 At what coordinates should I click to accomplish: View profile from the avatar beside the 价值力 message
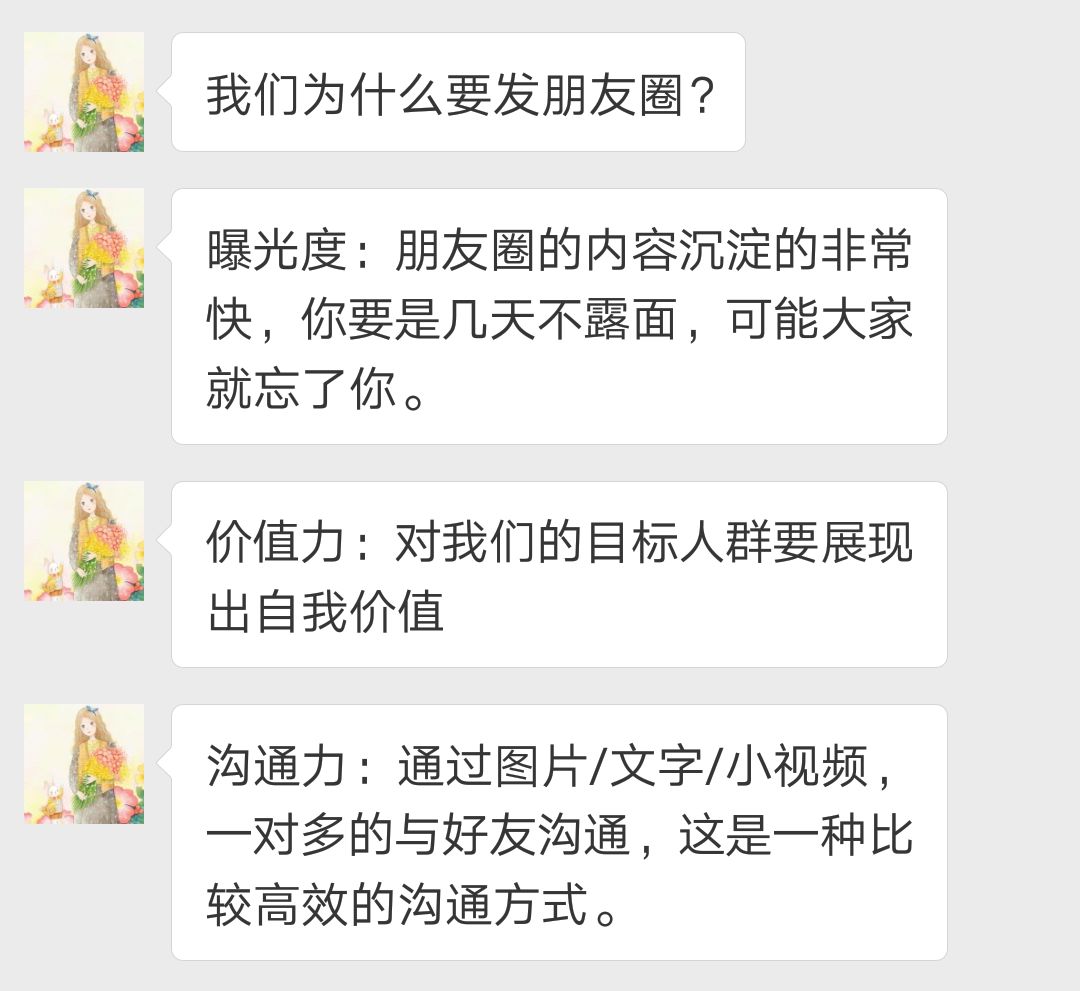tap(84, 541)
